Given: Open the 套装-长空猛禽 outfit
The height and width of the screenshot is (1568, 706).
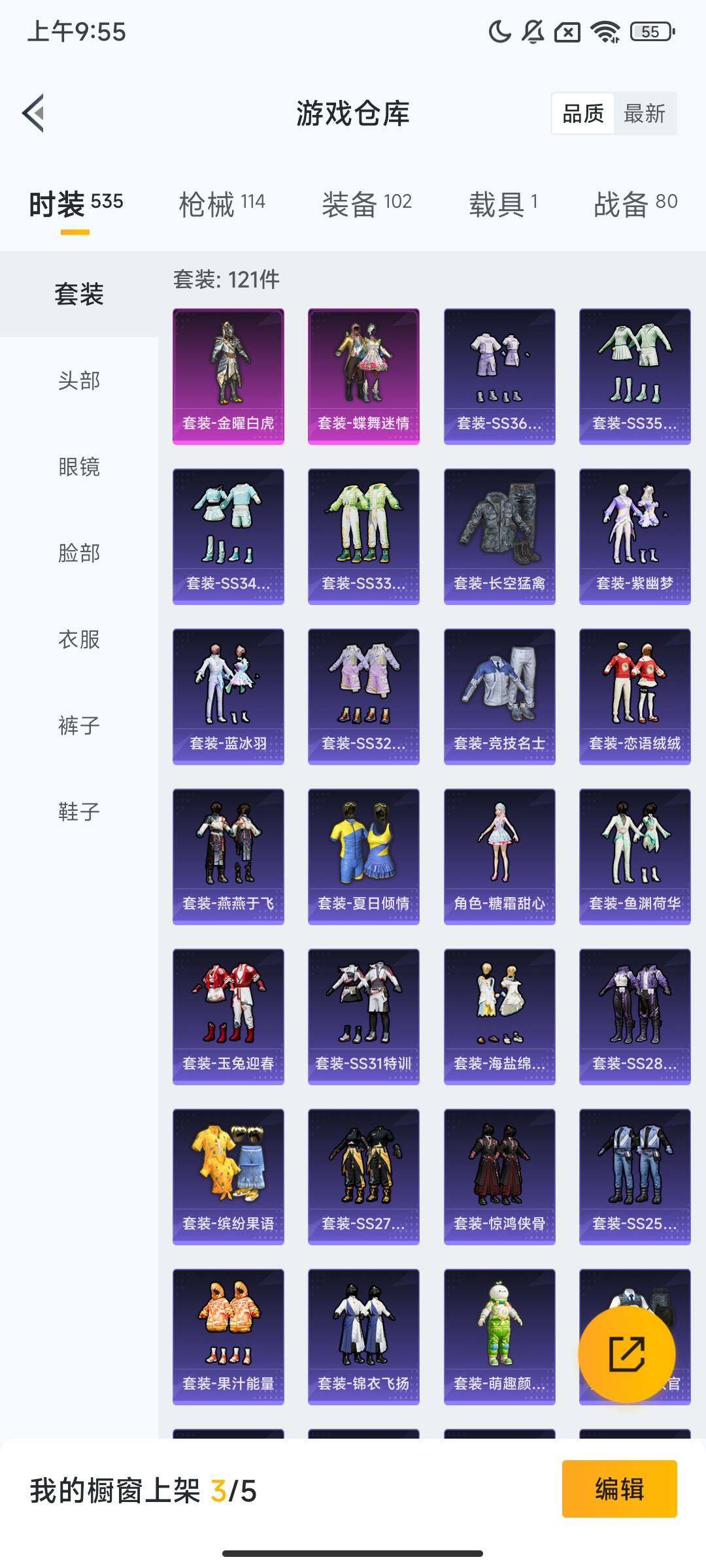Looking at the screenshot, I should (x=501, y=532).
